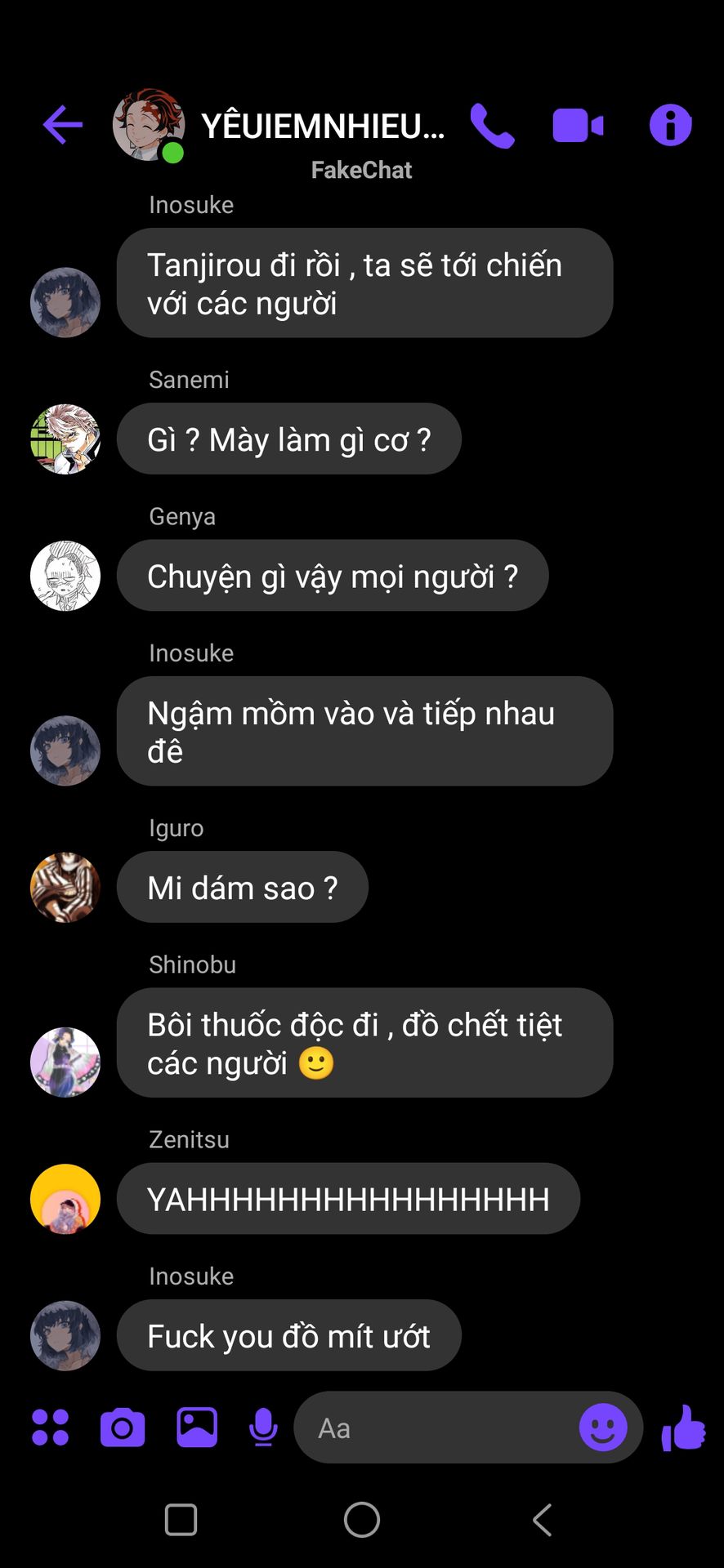Start a voice call
The width and height of the screenshot is (724, 1568).
(x=492, y=126)
